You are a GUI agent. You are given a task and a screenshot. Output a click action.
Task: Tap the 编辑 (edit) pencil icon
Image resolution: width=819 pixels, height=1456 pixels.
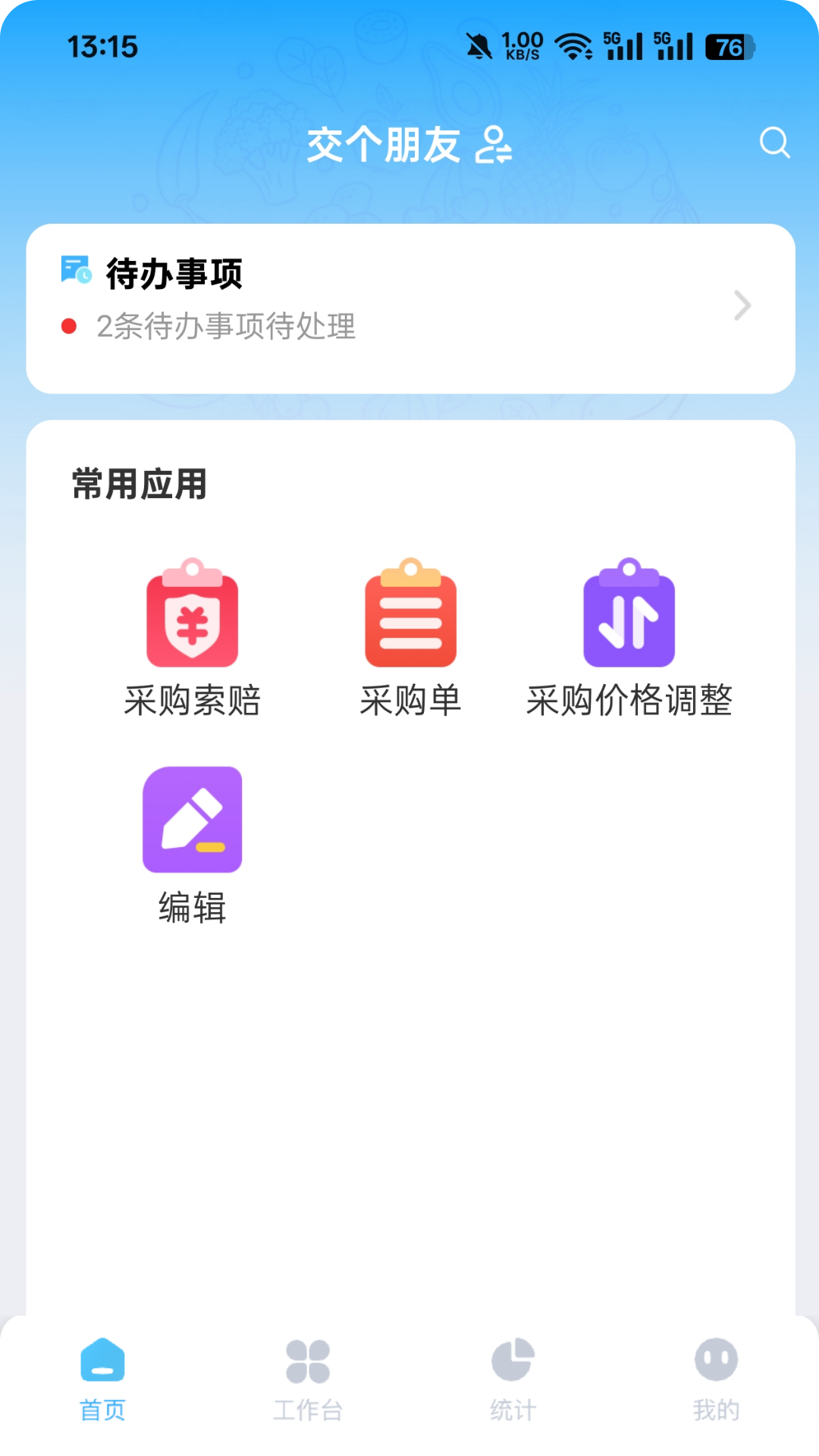[x=192, y=819]
